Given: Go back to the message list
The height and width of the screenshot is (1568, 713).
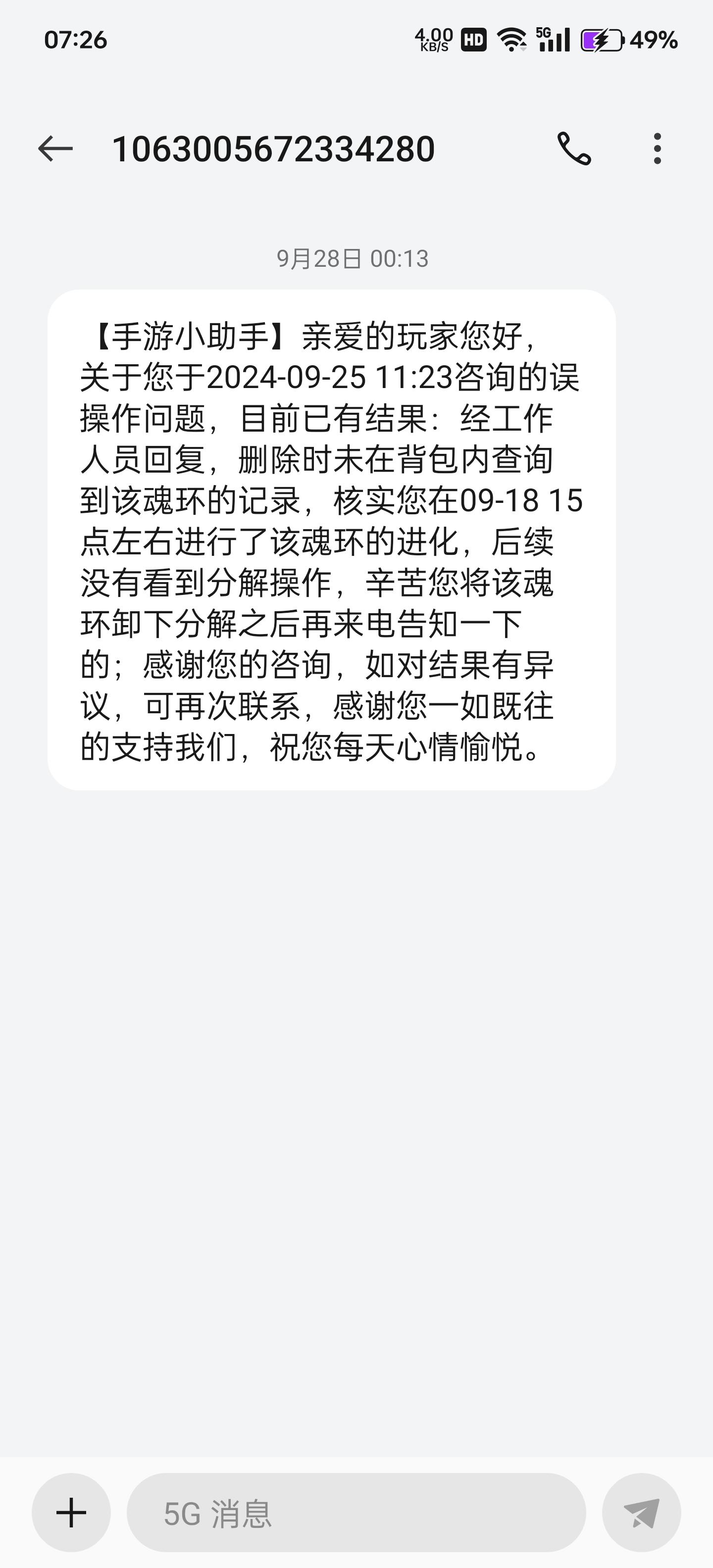Looking at the screenshot, I should click(55, 148).
